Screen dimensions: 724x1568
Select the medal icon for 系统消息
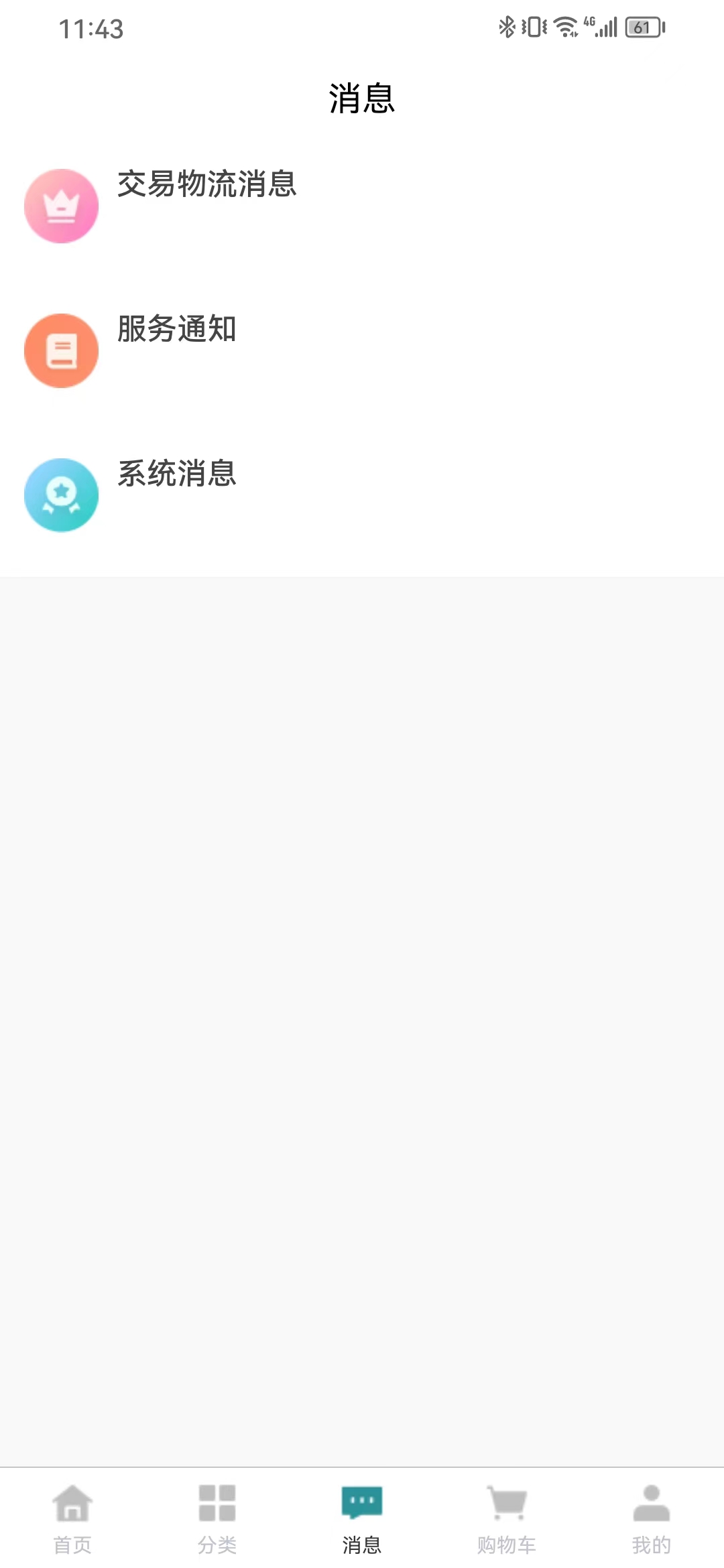(x=61, y=495)
